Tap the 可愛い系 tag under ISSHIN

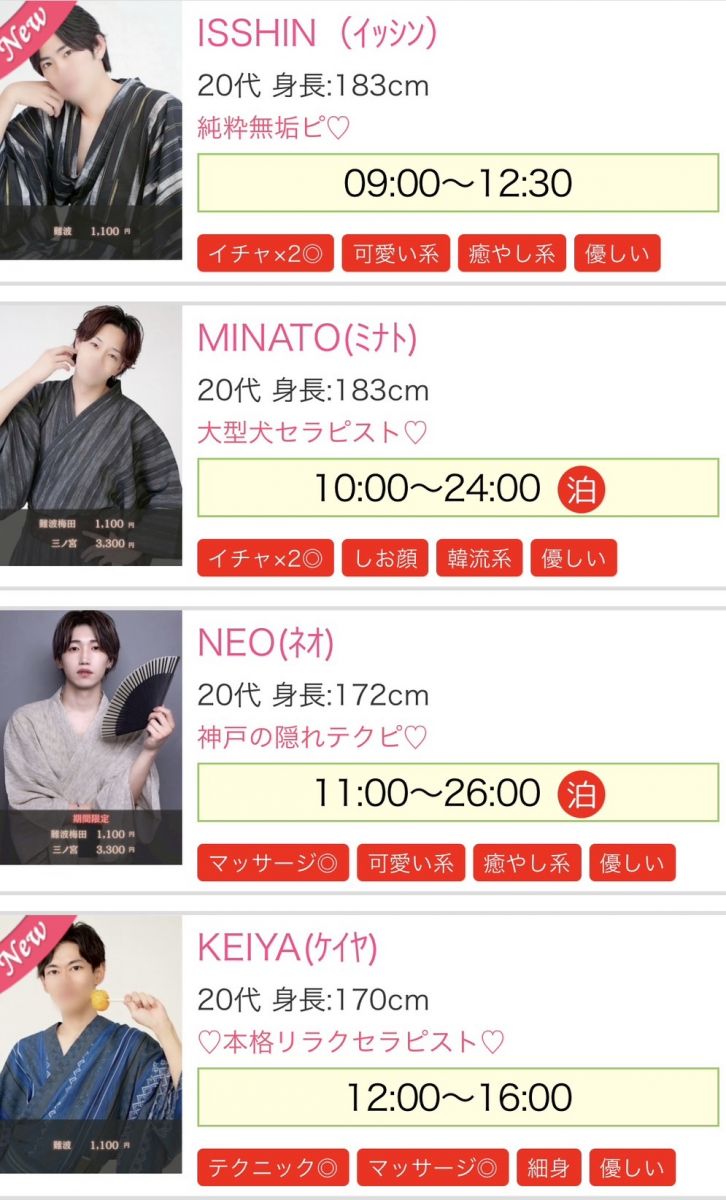(x=396, y=254)
